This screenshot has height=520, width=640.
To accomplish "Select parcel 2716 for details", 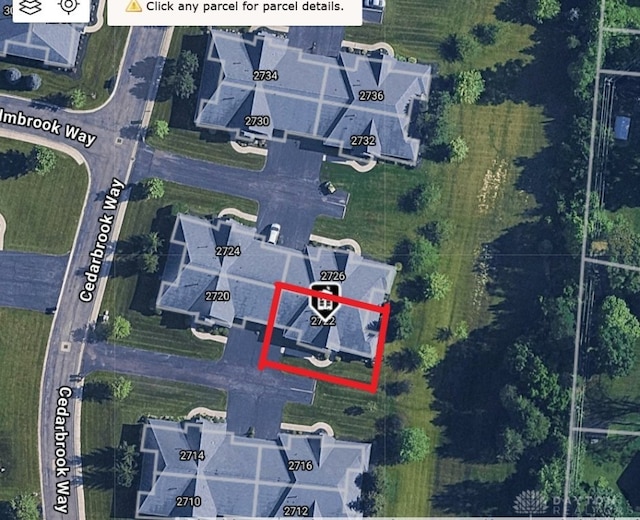I will tap(300, 466).
